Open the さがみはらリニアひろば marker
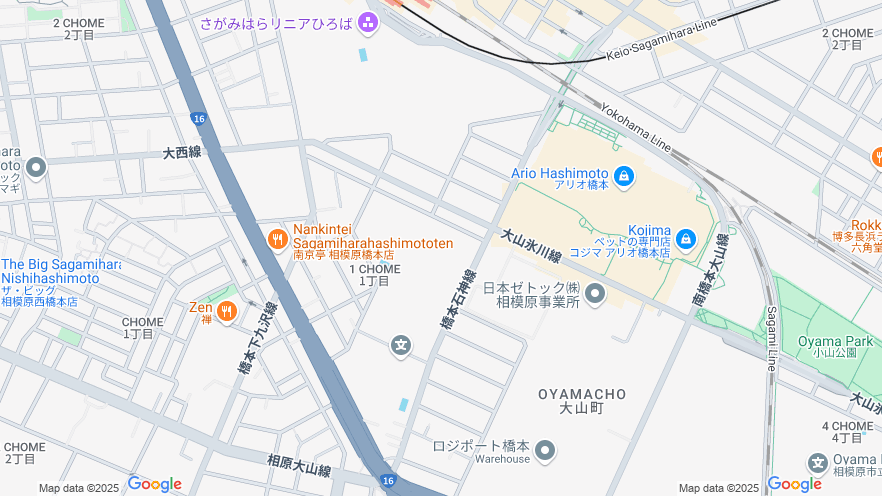Screen dimensions: 882x496 [367, 22]
